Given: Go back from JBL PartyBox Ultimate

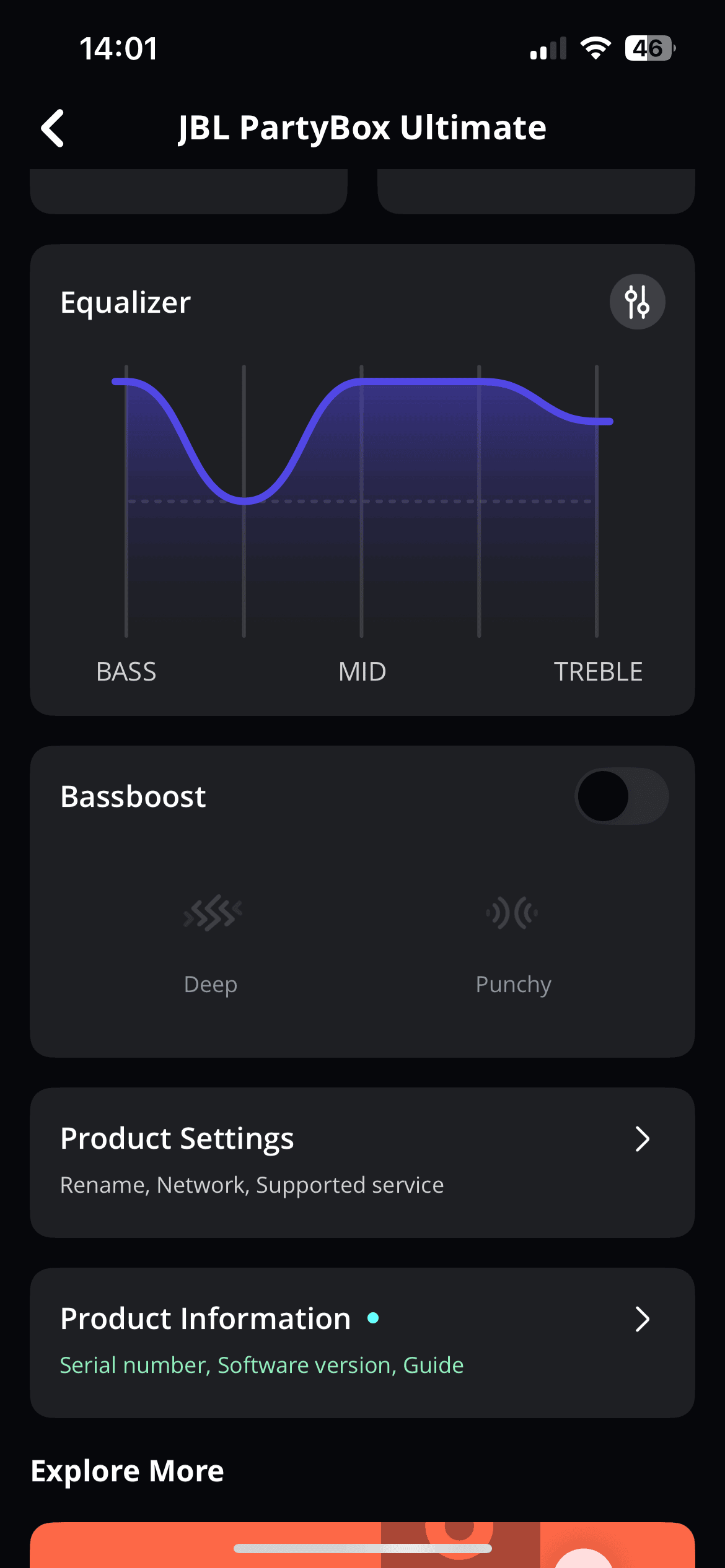Looking at the screenshot, I should click(53, 128).
